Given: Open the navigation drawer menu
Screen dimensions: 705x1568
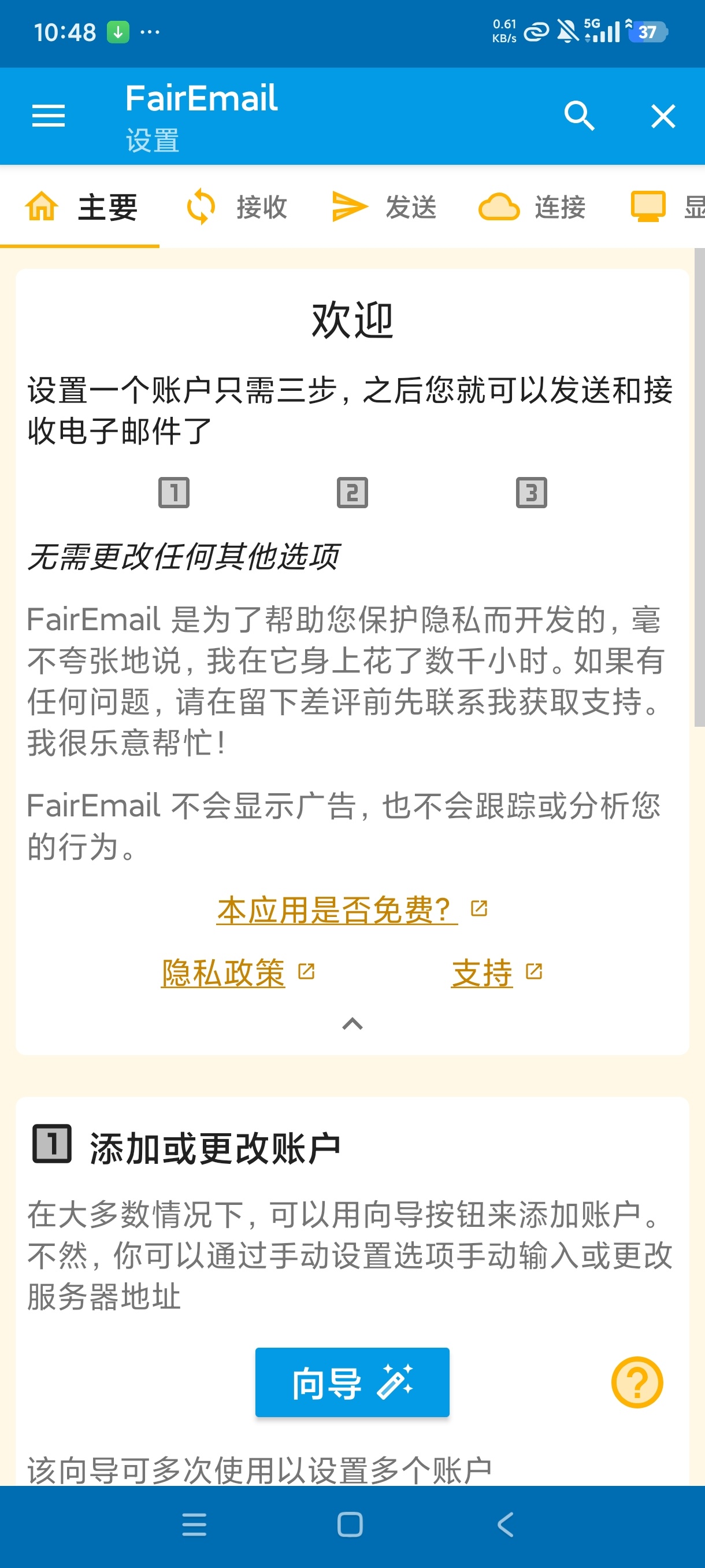Looking at the screenshot, I should (49, 116).
